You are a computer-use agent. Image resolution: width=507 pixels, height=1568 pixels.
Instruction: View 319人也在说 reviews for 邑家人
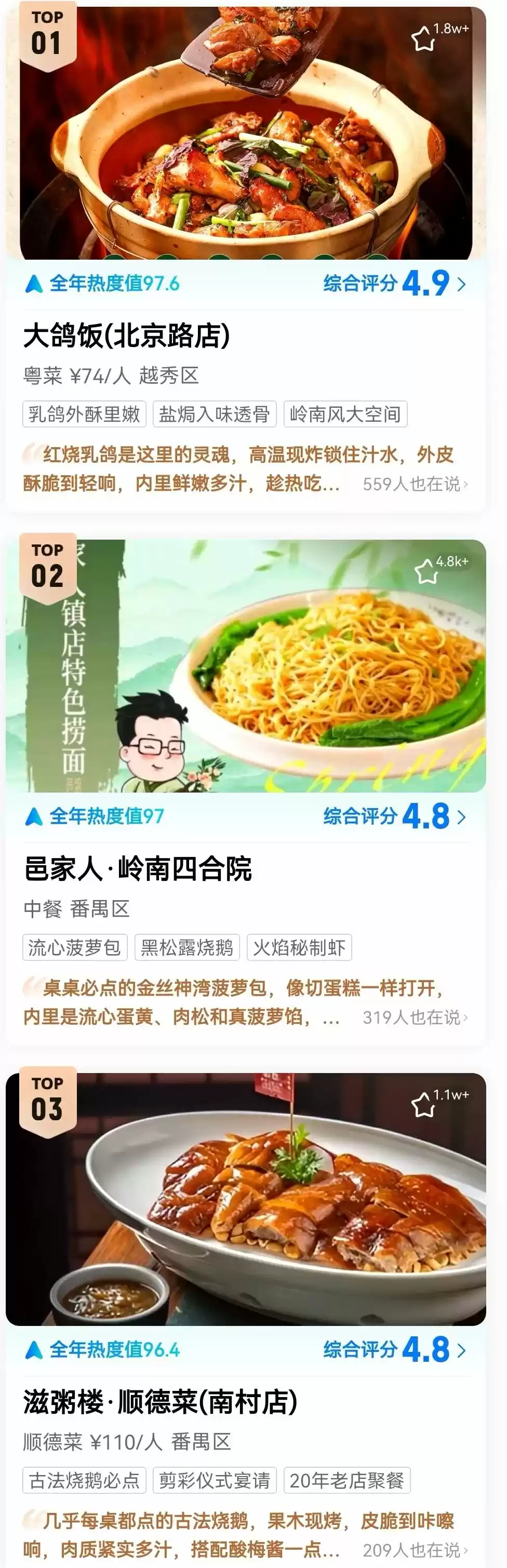pyautogui.click(x=415, y=1017)
